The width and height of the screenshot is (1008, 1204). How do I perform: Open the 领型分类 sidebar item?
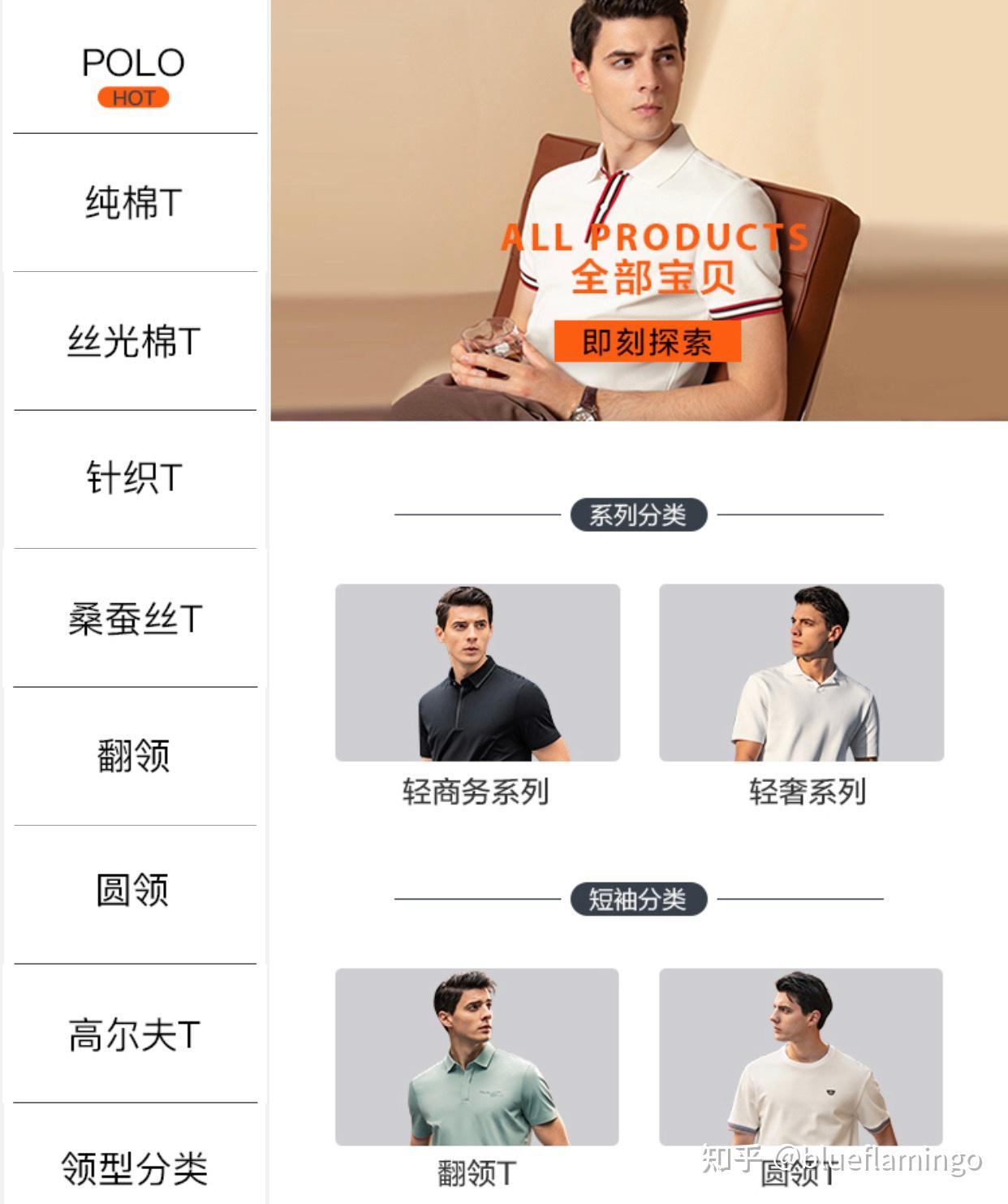[x=134, y=1167]
